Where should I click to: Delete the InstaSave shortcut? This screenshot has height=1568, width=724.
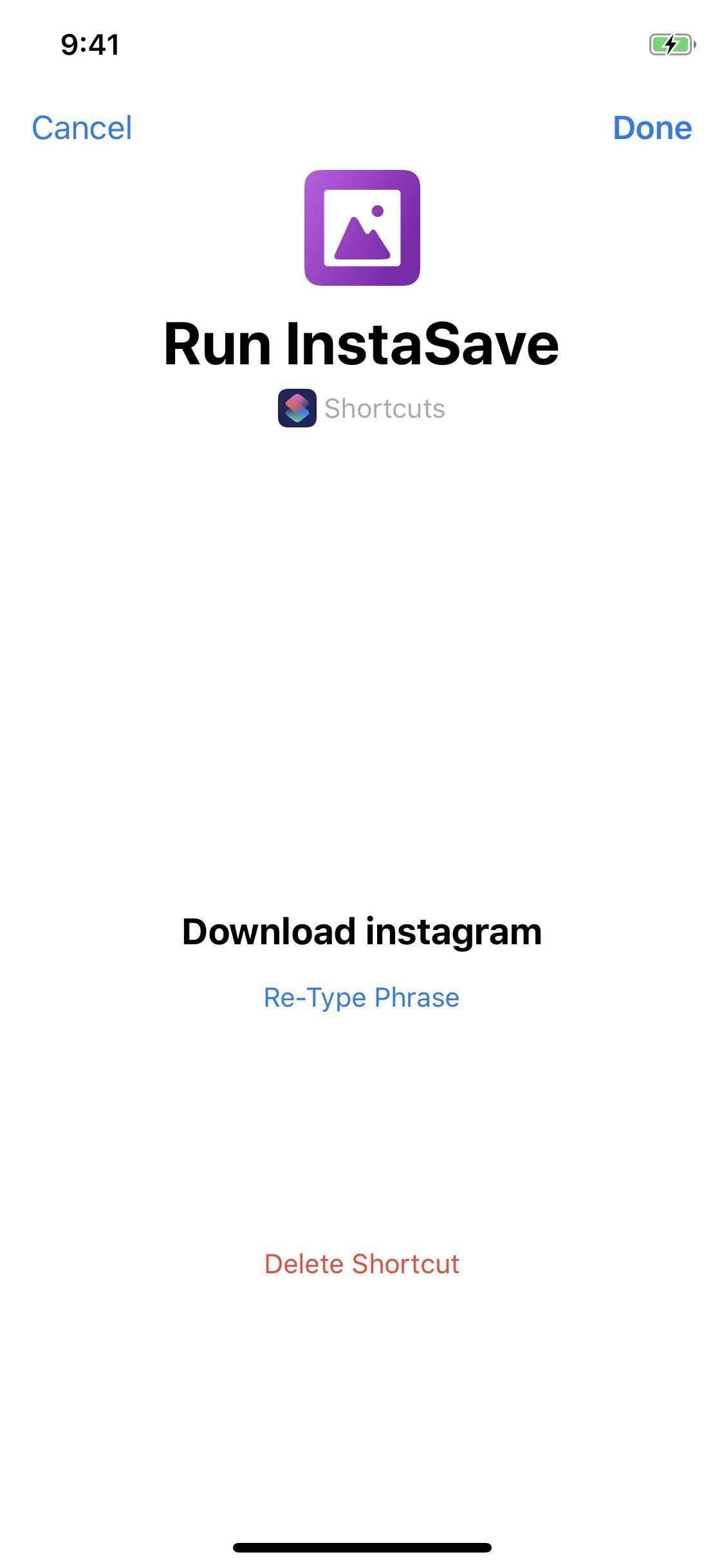[x=362, y=1264]
